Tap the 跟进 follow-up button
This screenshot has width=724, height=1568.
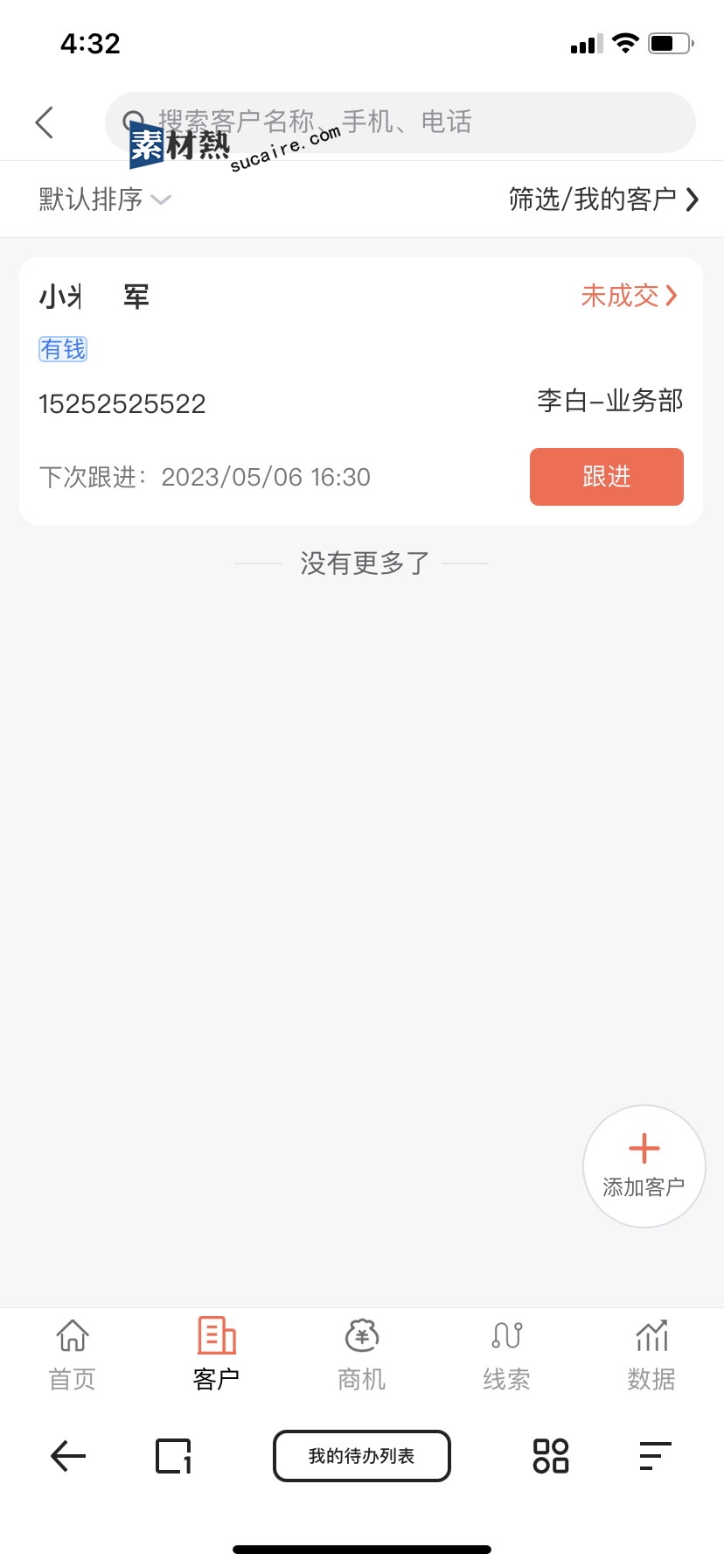607,477
